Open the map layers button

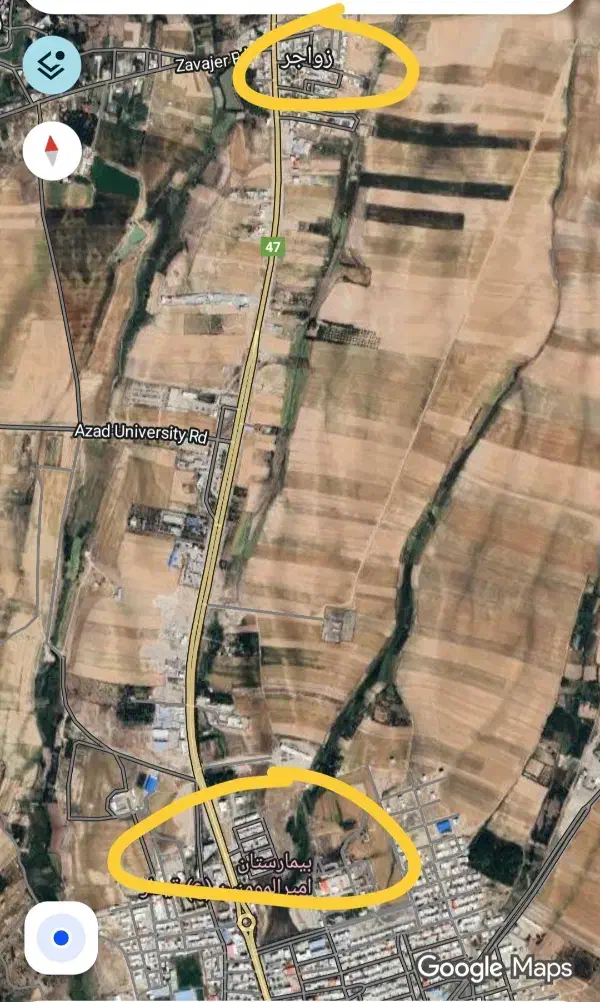pos(51,63)
